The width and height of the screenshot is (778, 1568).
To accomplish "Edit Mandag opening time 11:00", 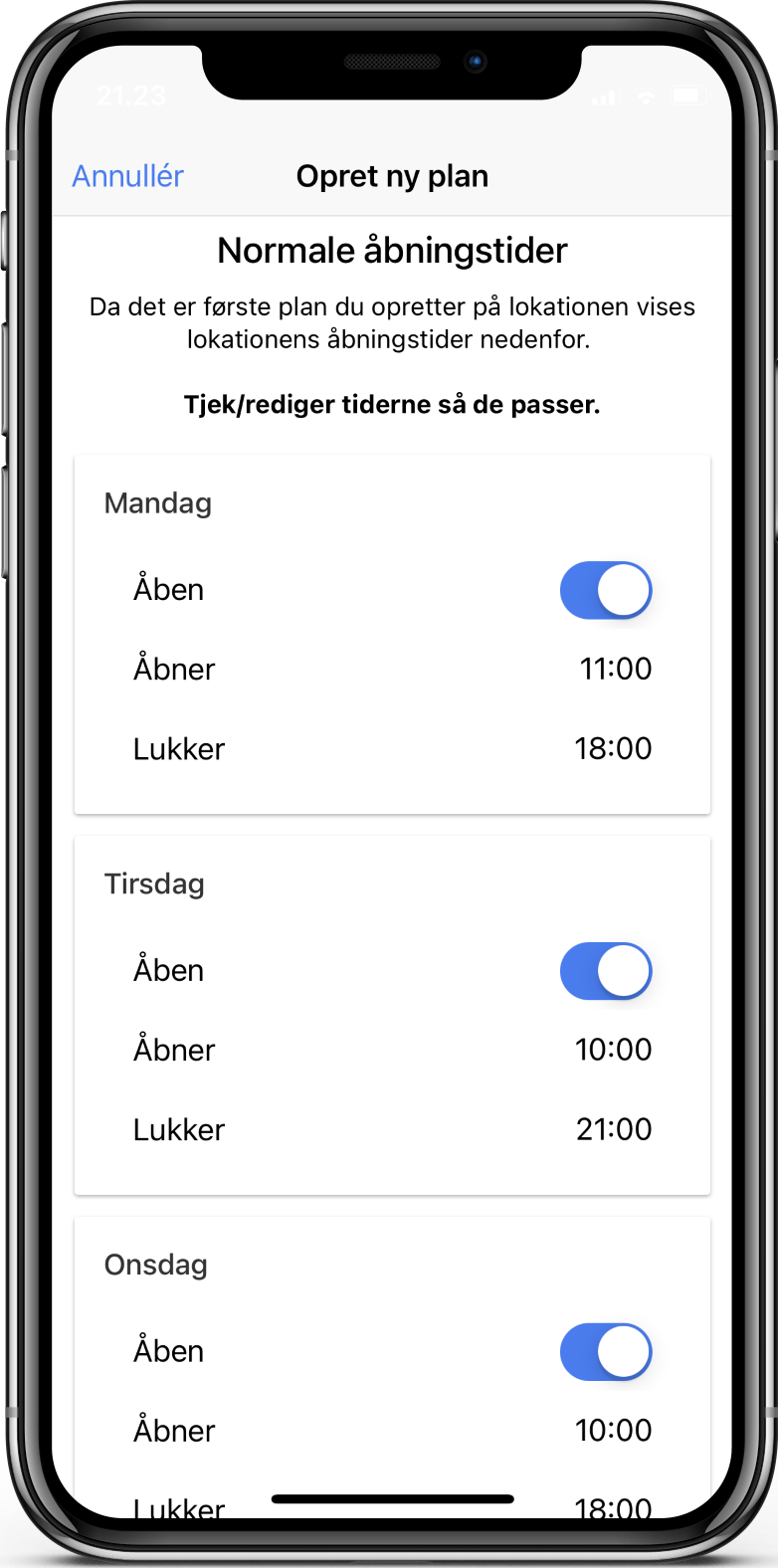I will click(x=615, y=669).
